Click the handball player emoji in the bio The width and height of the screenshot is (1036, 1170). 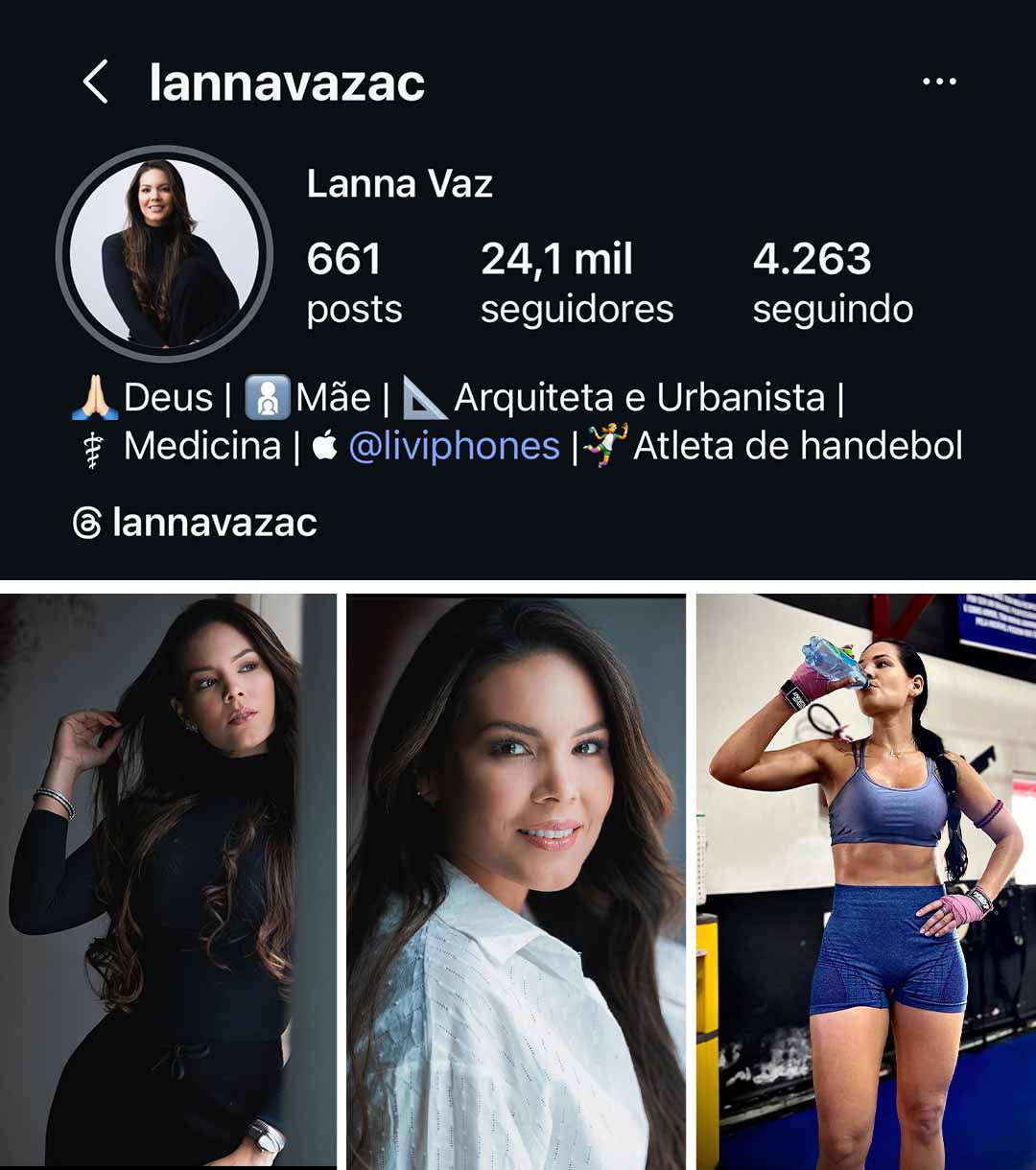click(x=604, y=444)
